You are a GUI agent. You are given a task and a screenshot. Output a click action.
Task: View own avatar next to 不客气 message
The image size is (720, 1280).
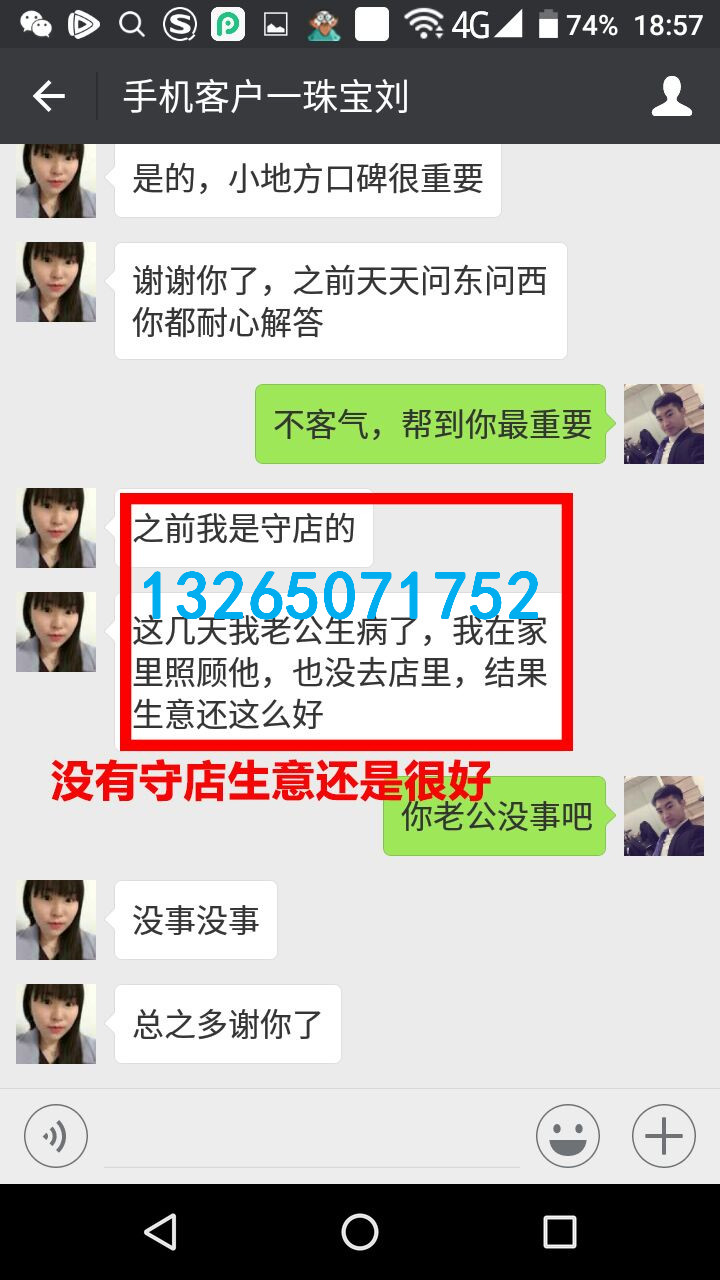(663, 424)
